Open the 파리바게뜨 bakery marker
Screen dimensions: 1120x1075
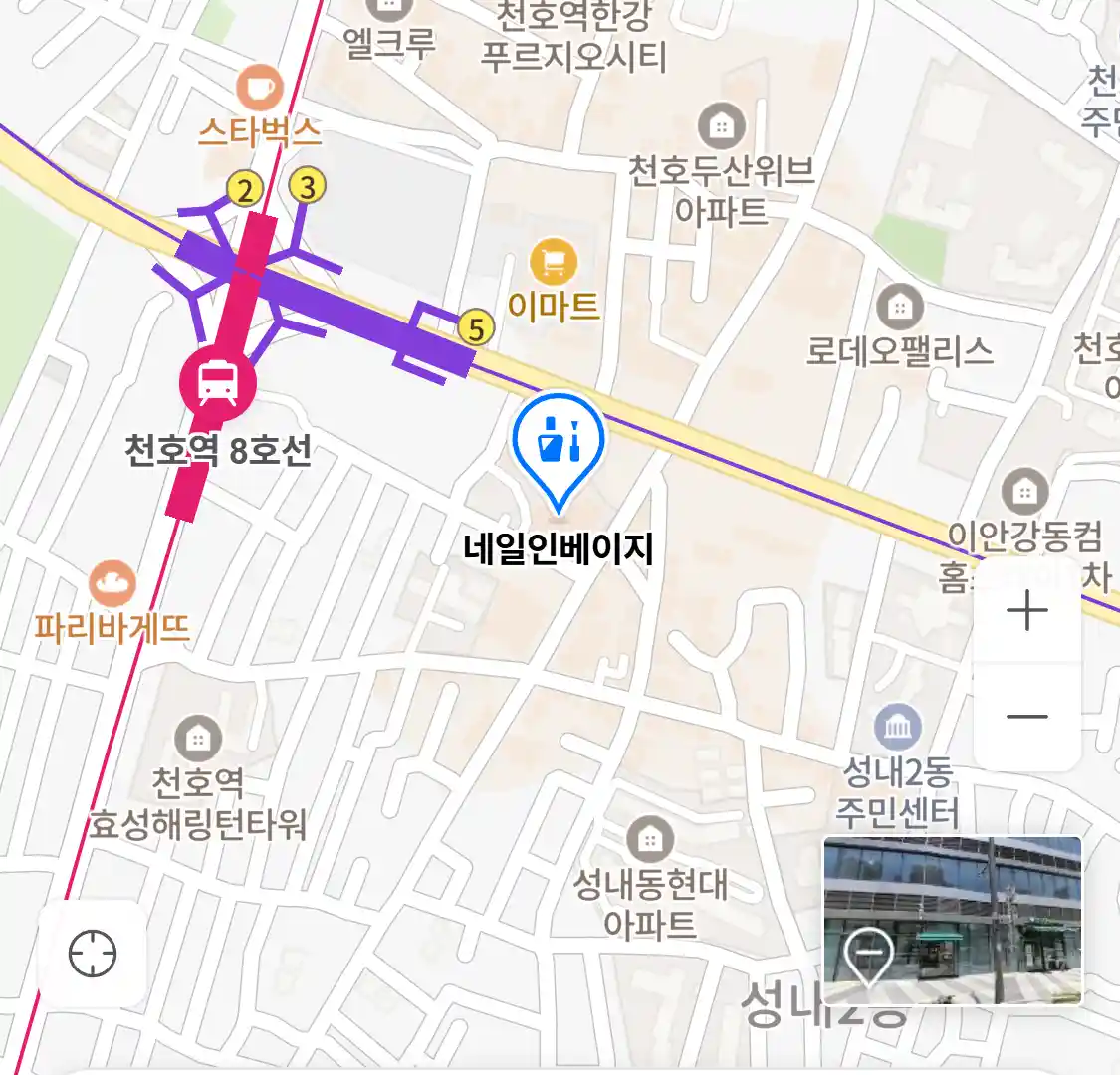tap(112, 584)
